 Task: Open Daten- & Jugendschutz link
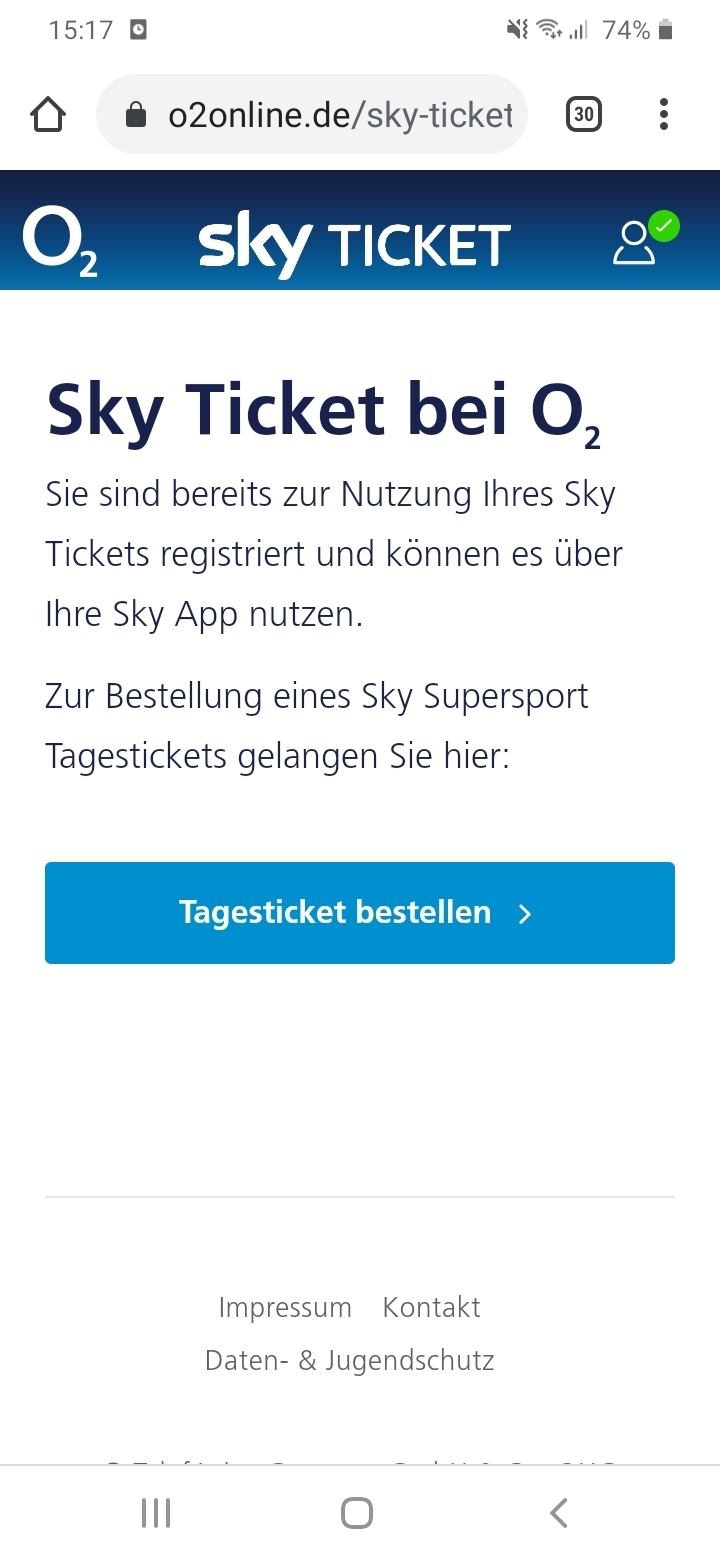[x=349, y=1360]
